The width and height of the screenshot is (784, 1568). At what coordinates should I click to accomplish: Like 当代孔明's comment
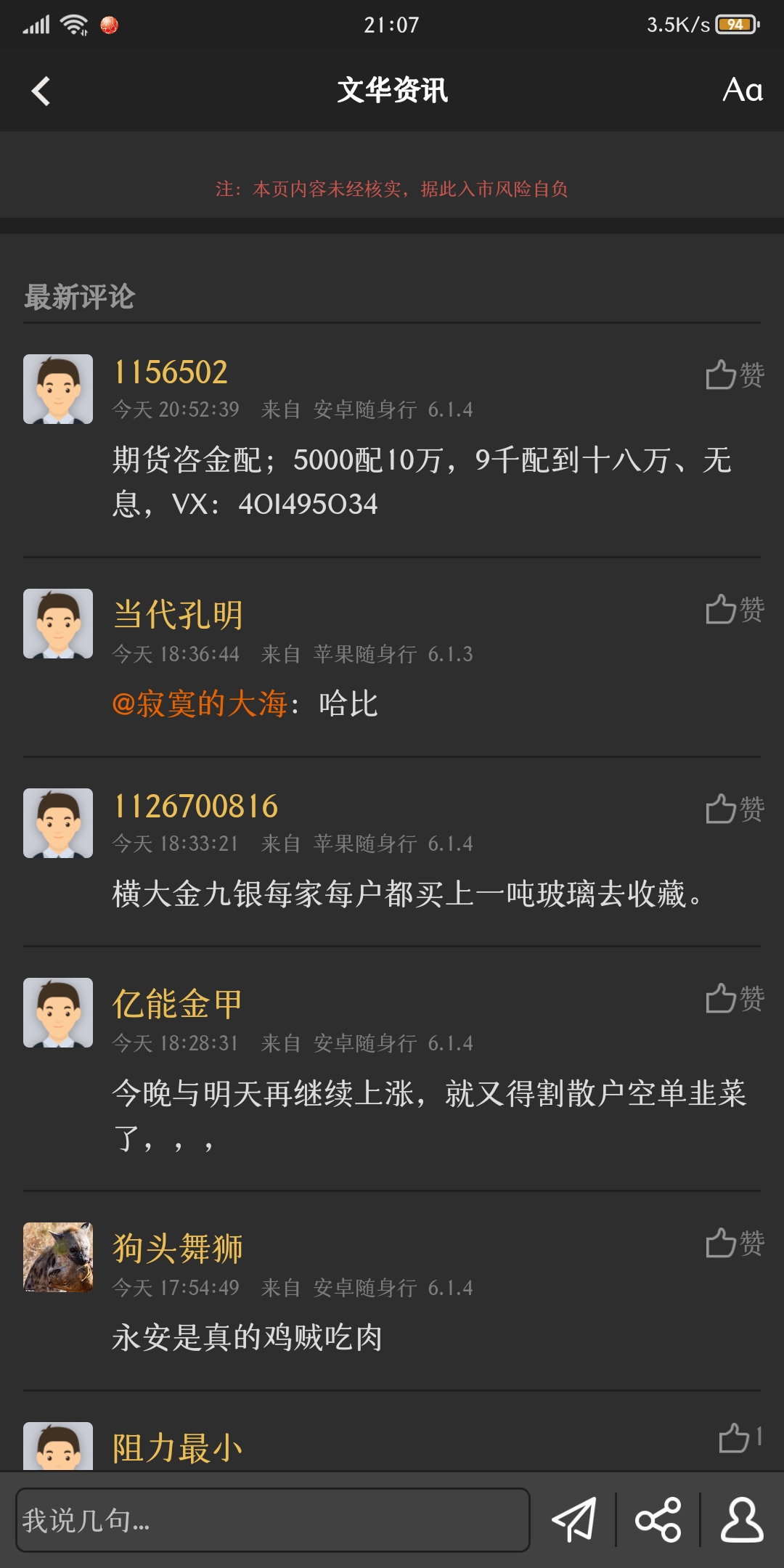click(x=734, y=609)
